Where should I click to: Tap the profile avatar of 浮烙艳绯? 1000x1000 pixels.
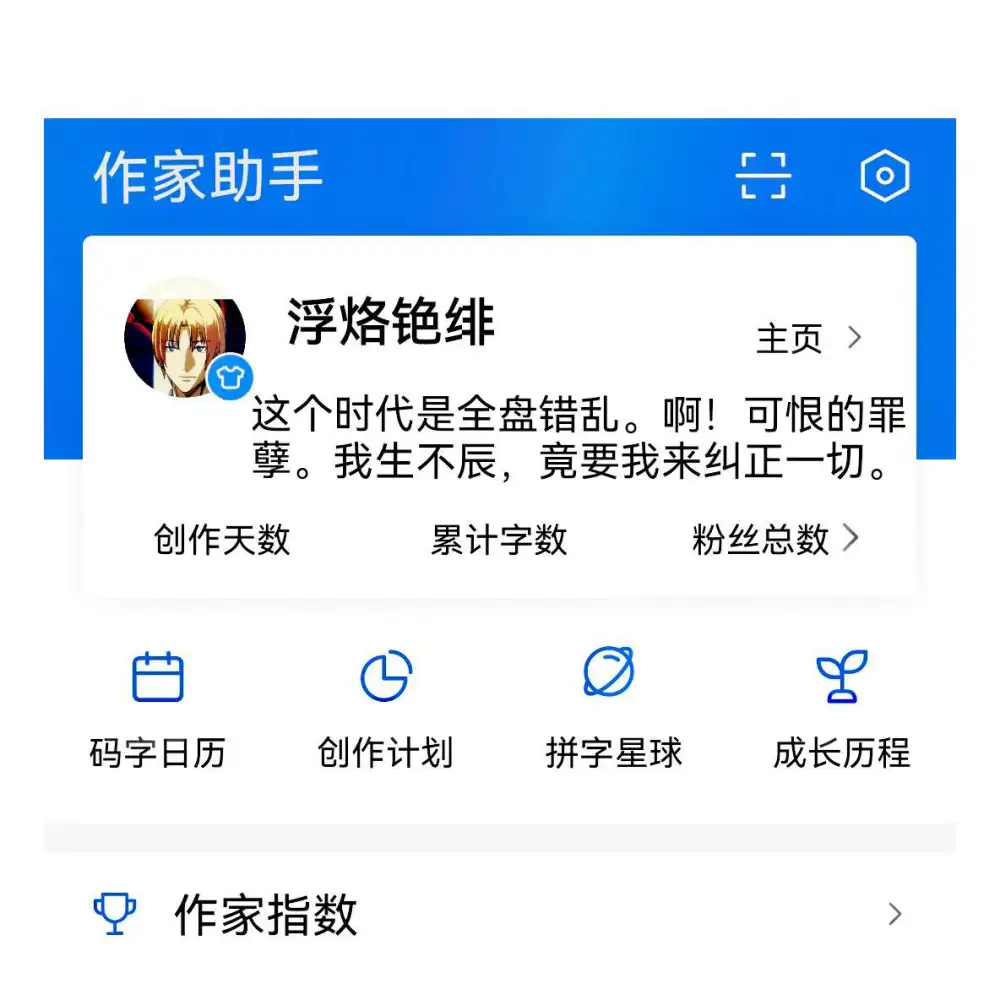(184, 338)
